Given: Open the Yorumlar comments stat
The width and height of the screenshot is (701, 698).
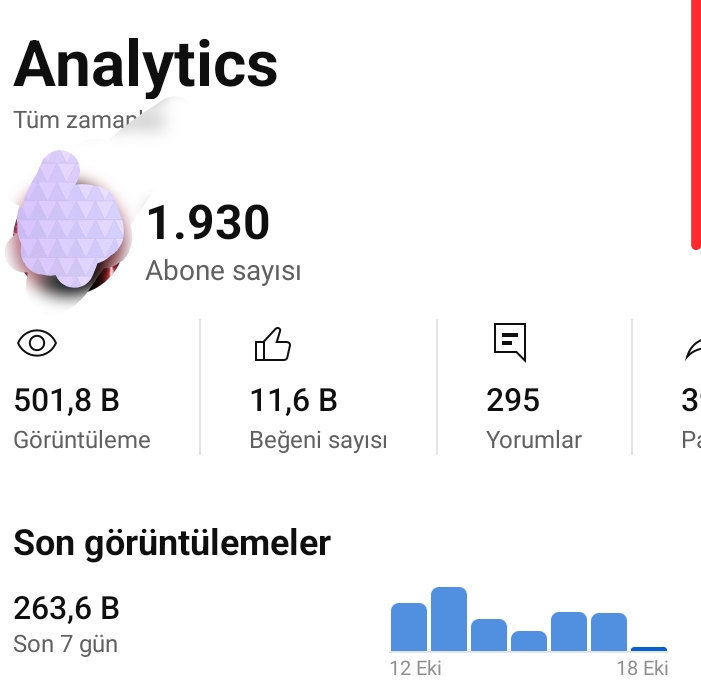Looking at the screenshot, I should [x=534, y=387].
